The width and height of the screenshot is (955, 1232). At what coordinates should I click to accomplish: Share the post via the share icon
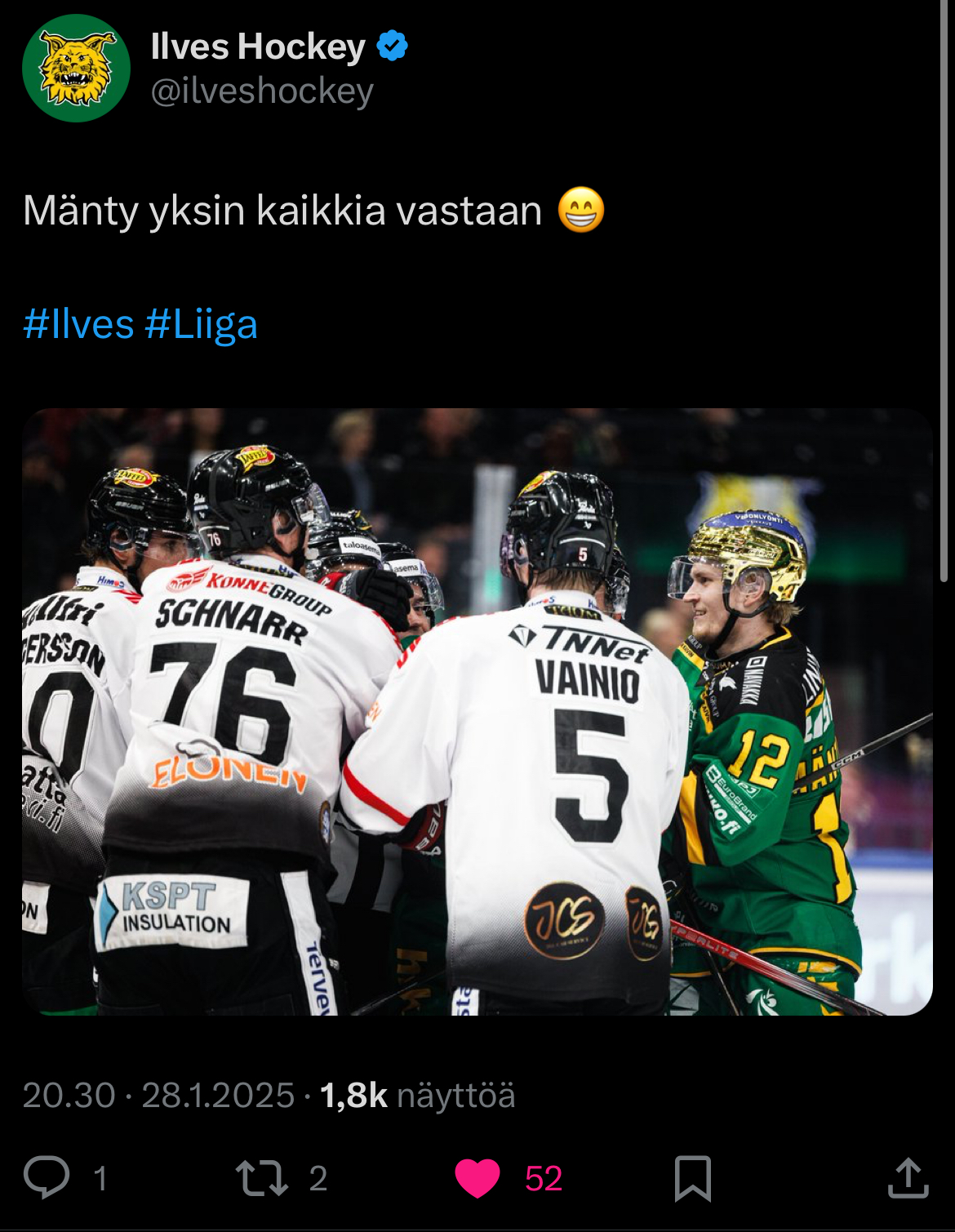908,1178
